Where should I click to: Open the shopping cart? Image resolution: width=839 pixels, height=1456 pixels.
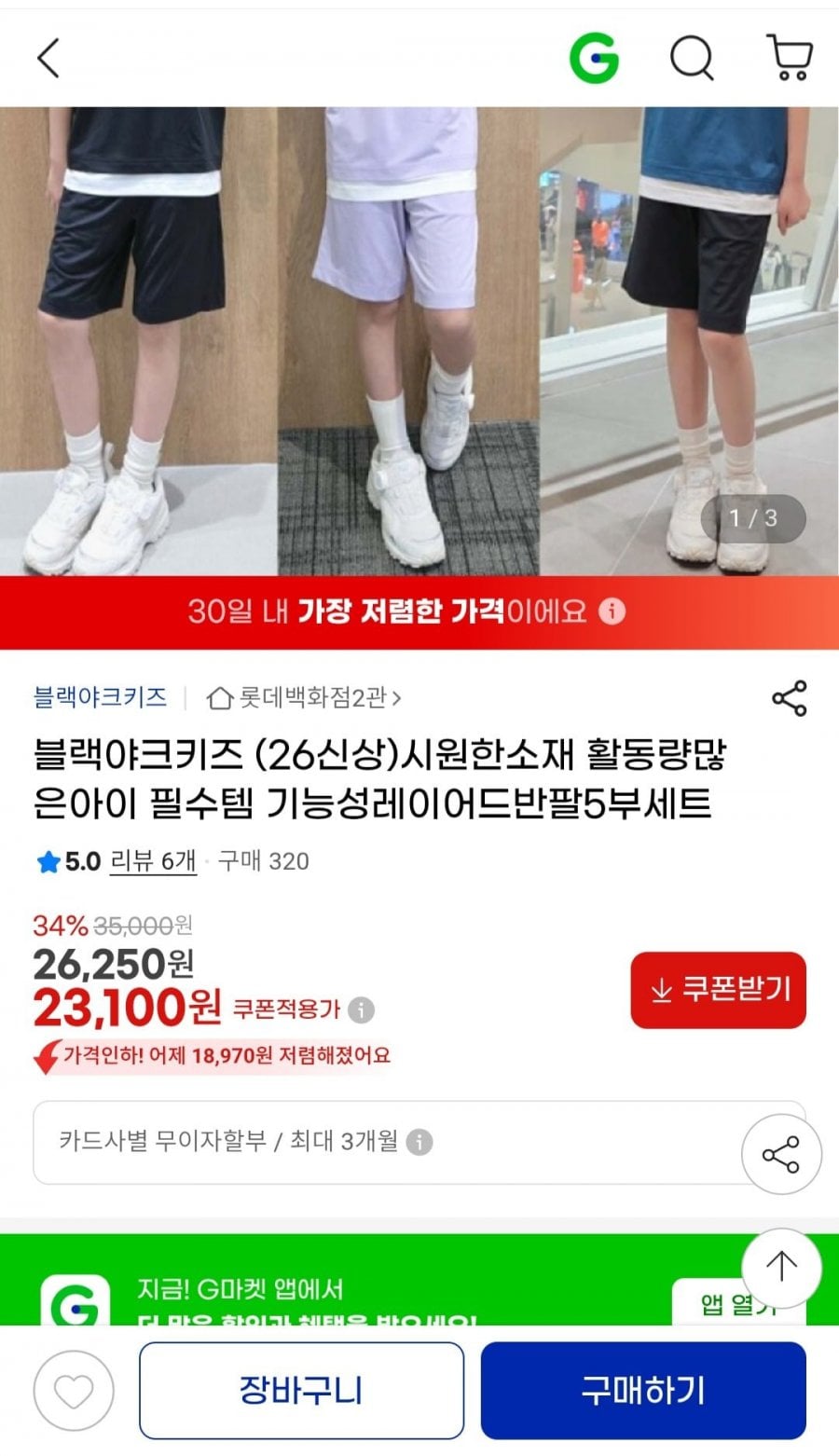[x=789, y=58]
